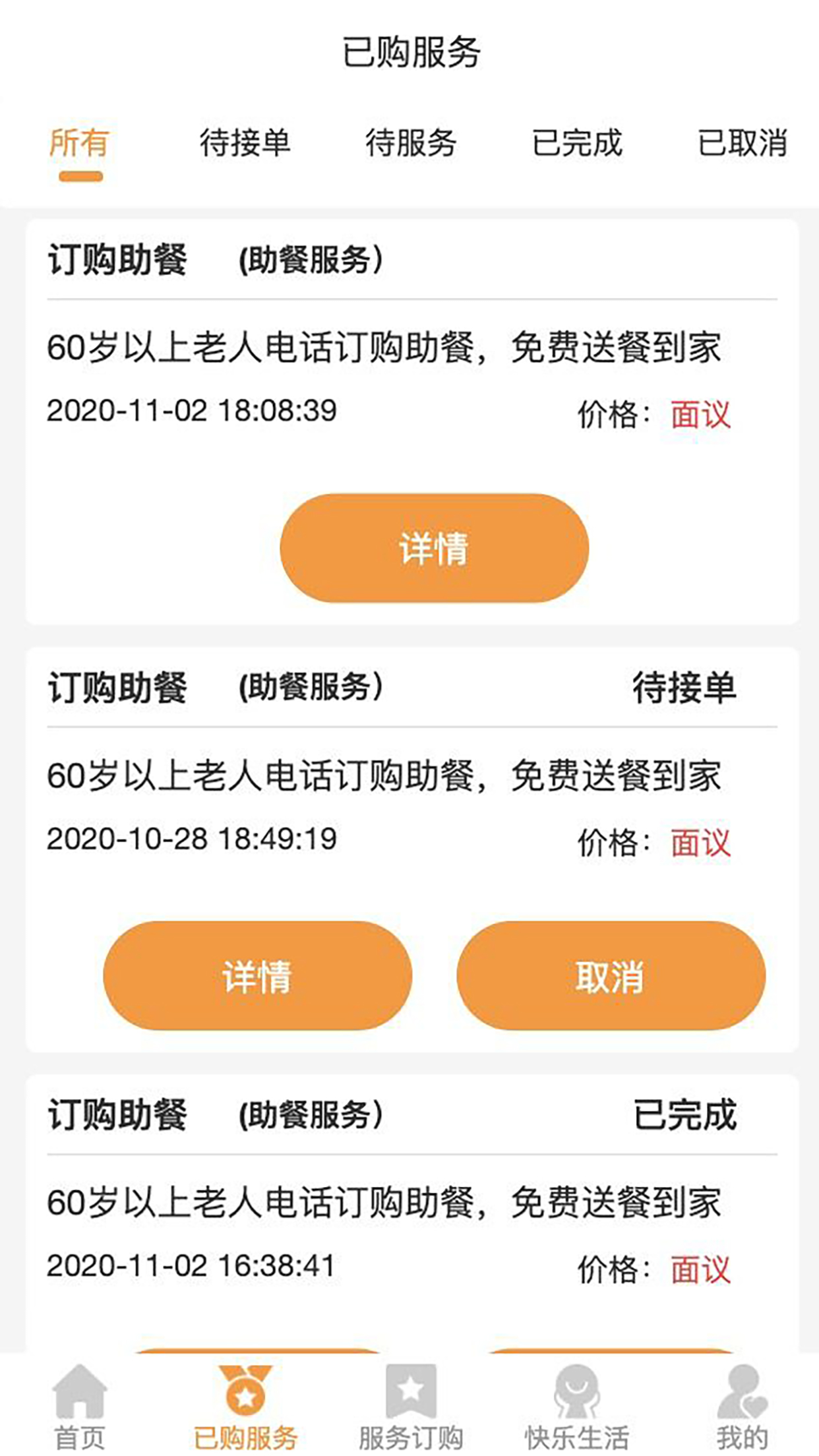Tap 取消 on the 待接单 order
The height and width of the screenshot is (1456, 819).
click(x=611, y=976)
